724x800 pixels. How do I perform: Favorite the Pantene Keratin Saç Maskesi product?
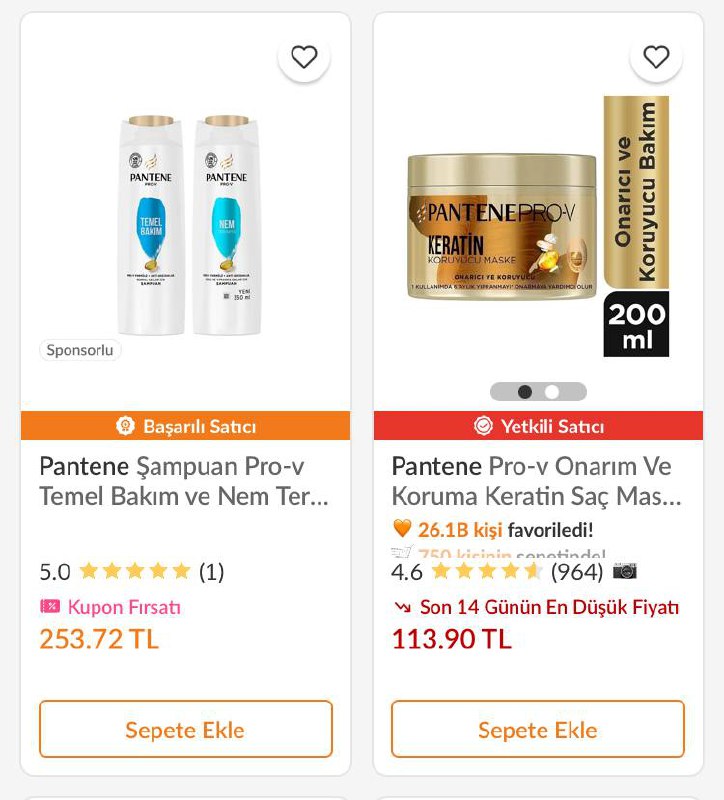656,57
